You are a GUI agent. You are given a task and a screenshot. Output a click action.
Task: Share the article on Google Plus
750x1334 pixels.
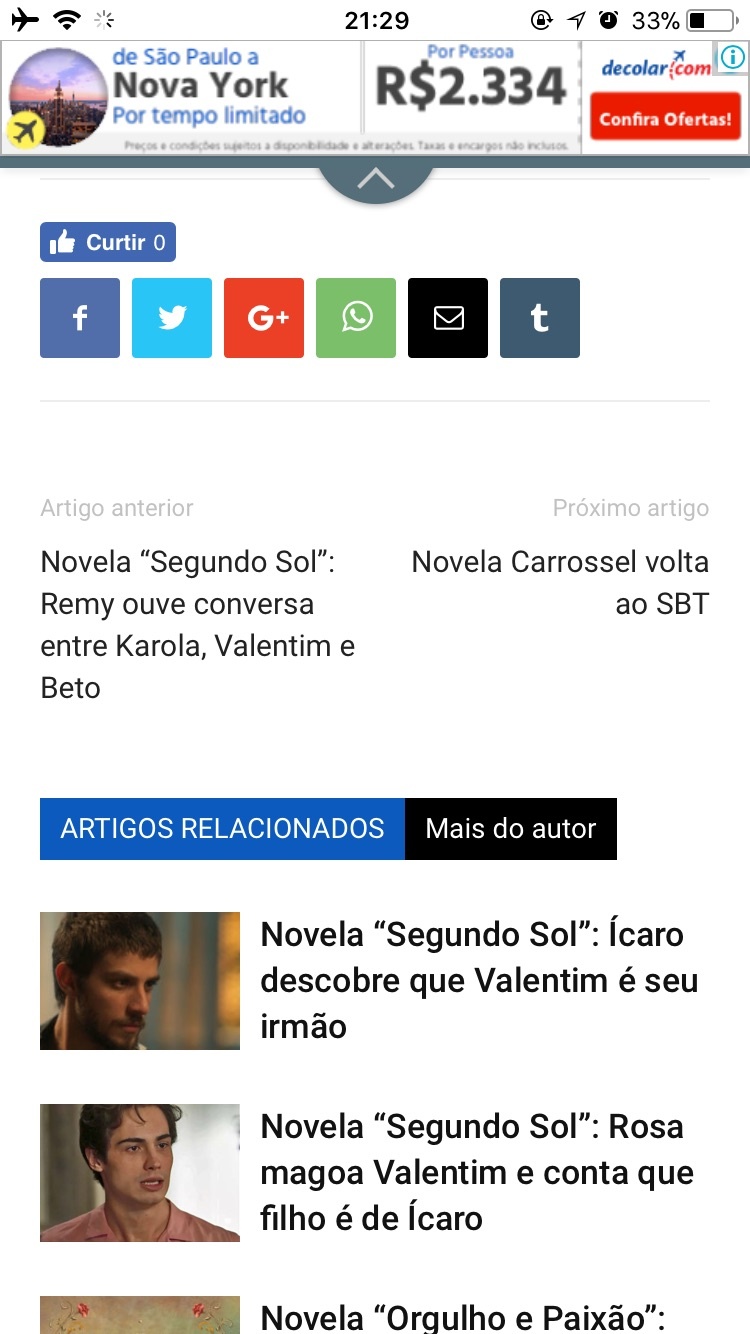pos(264,318)
